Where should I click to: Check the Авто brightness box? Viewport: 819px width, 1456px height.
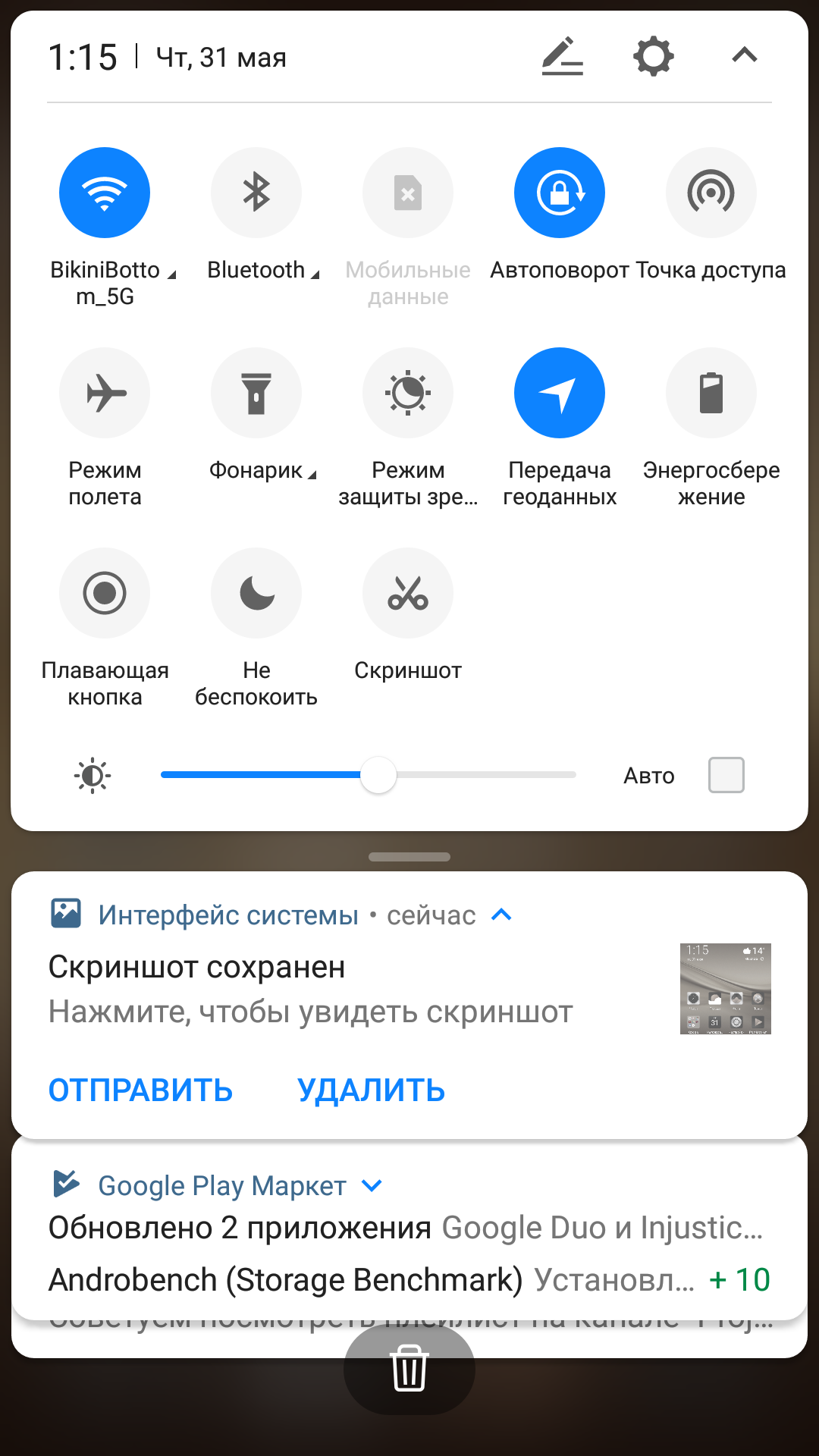(x=726, y=775)
